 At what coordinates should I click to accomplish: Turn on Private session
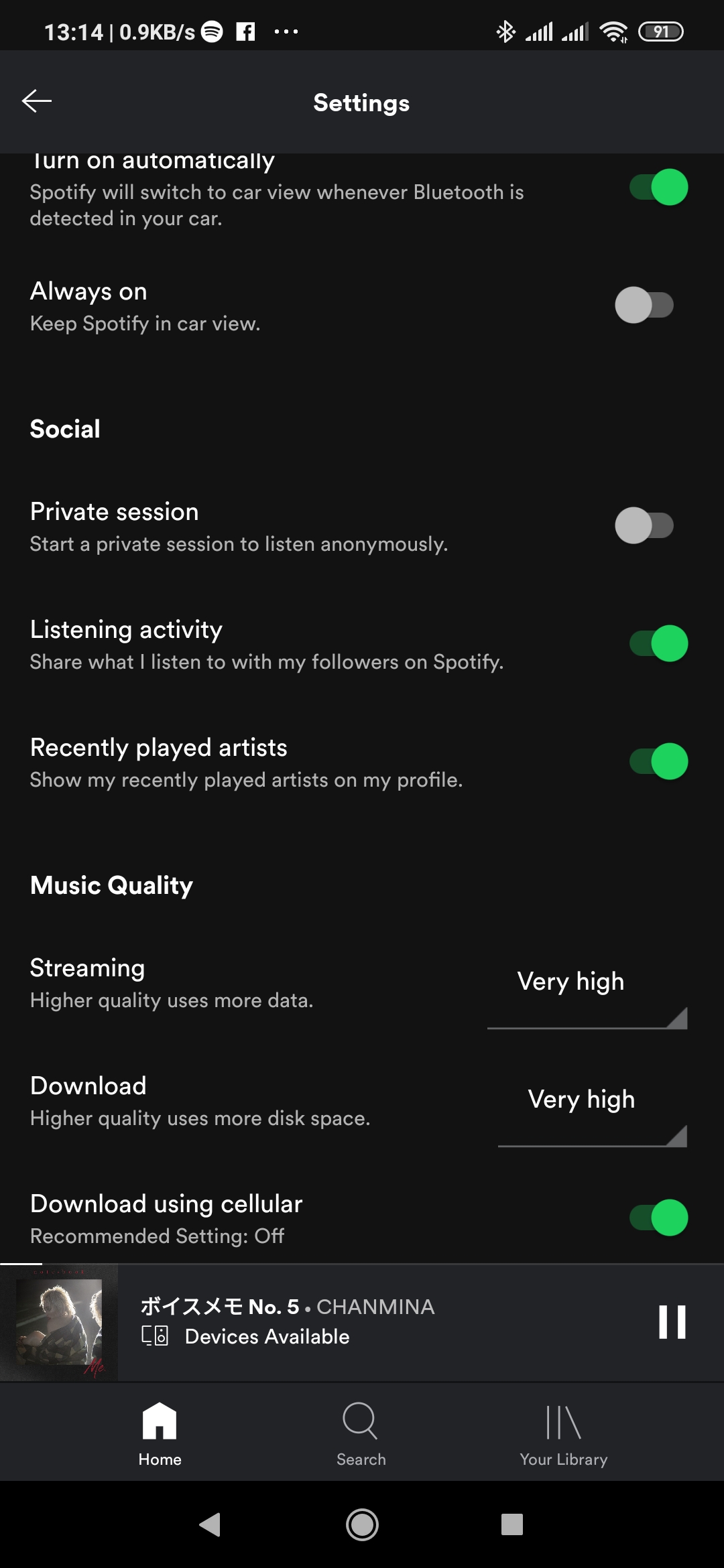pyautogui.click(x=644, y=526)
